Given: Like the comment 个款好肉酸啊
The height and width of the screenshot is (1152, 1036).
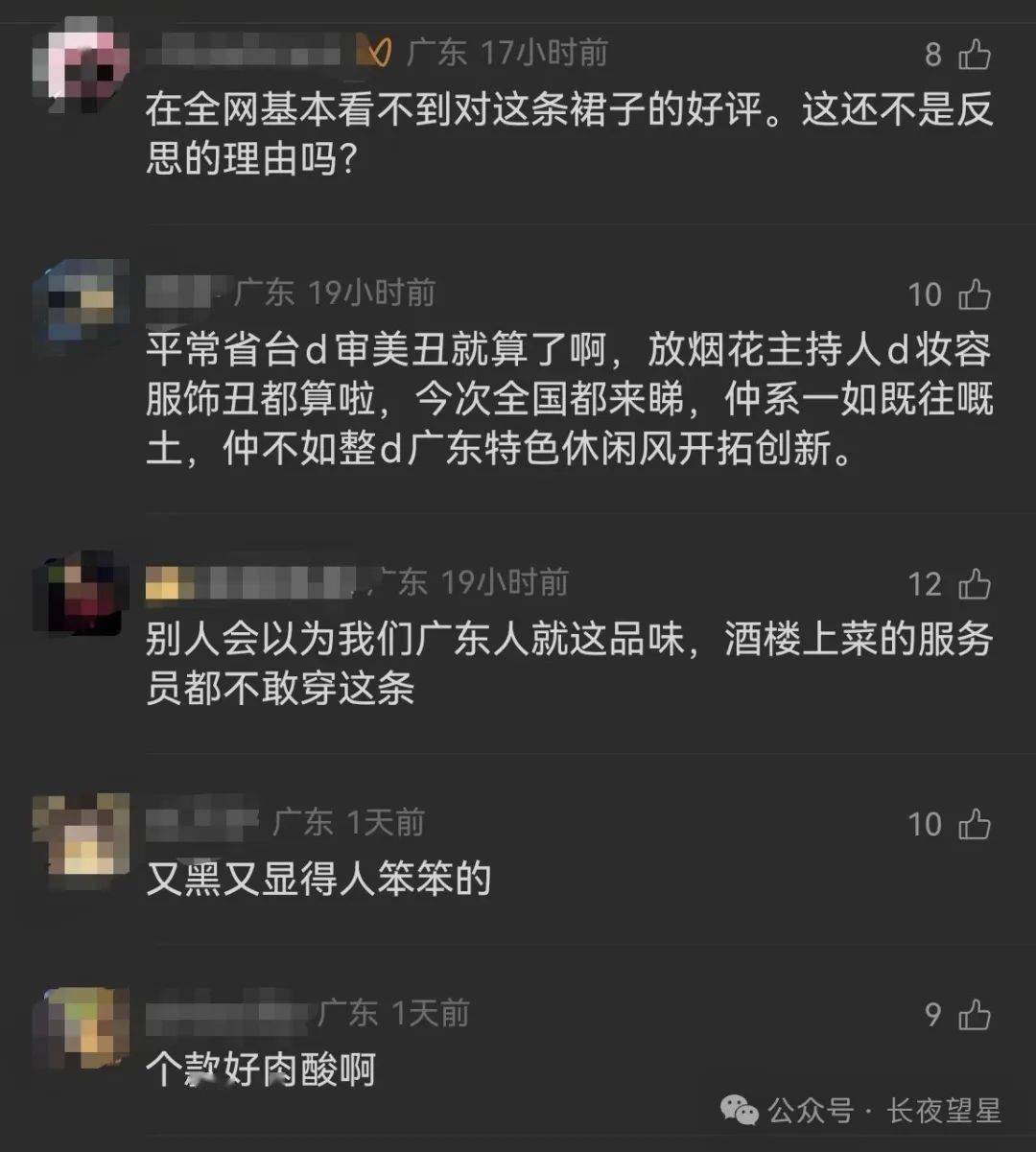Looking at the screenshot, I should 975,1014.
